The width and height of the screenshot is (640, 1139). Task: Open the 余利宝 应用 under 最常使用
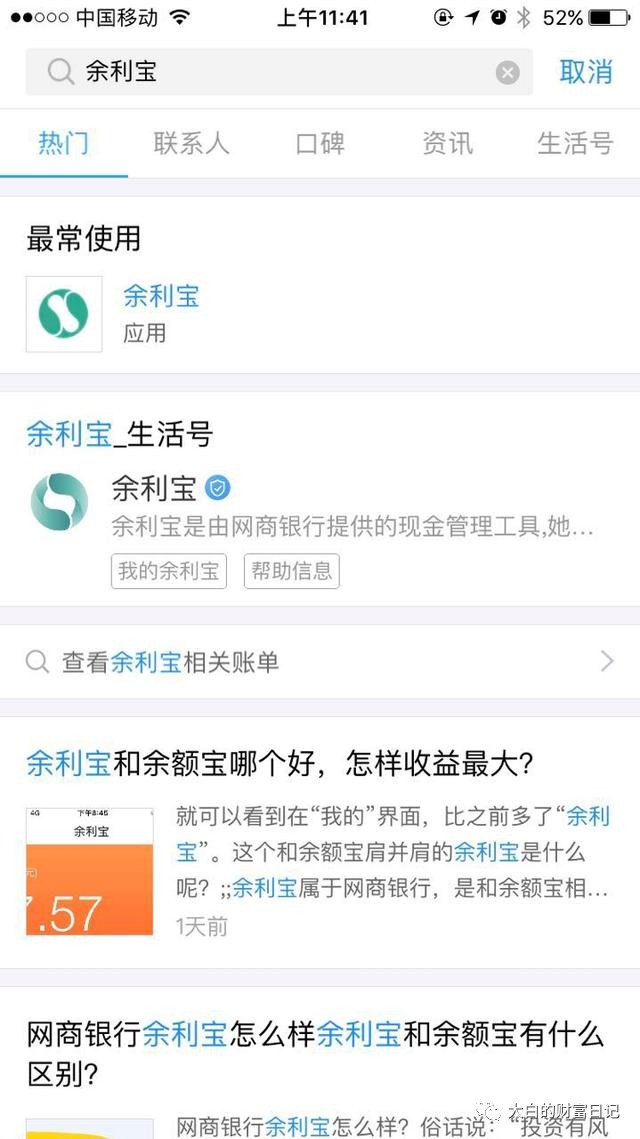coord(320,314)
